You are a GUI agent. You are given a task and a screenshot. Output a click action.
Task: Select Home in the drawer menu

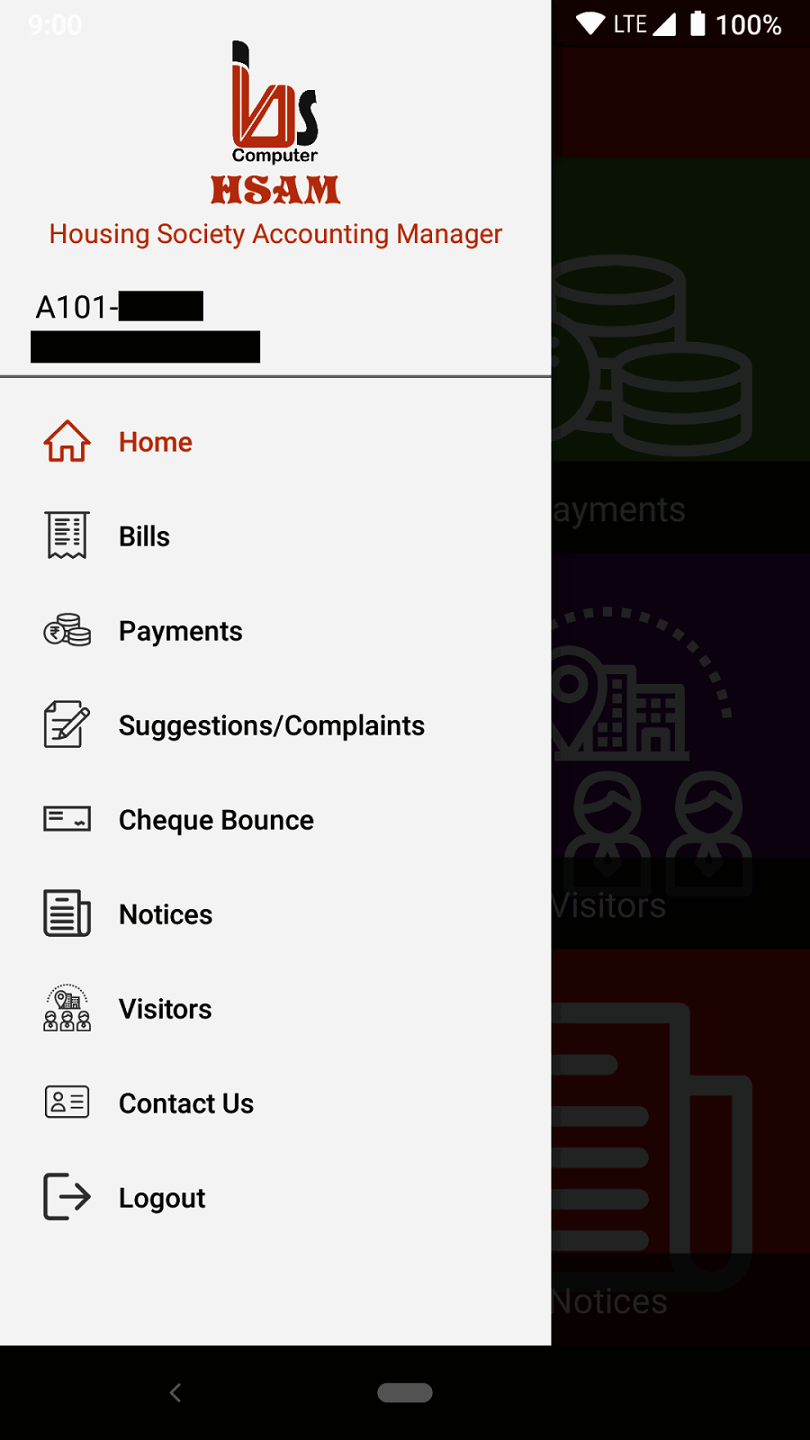coord(155,442)
